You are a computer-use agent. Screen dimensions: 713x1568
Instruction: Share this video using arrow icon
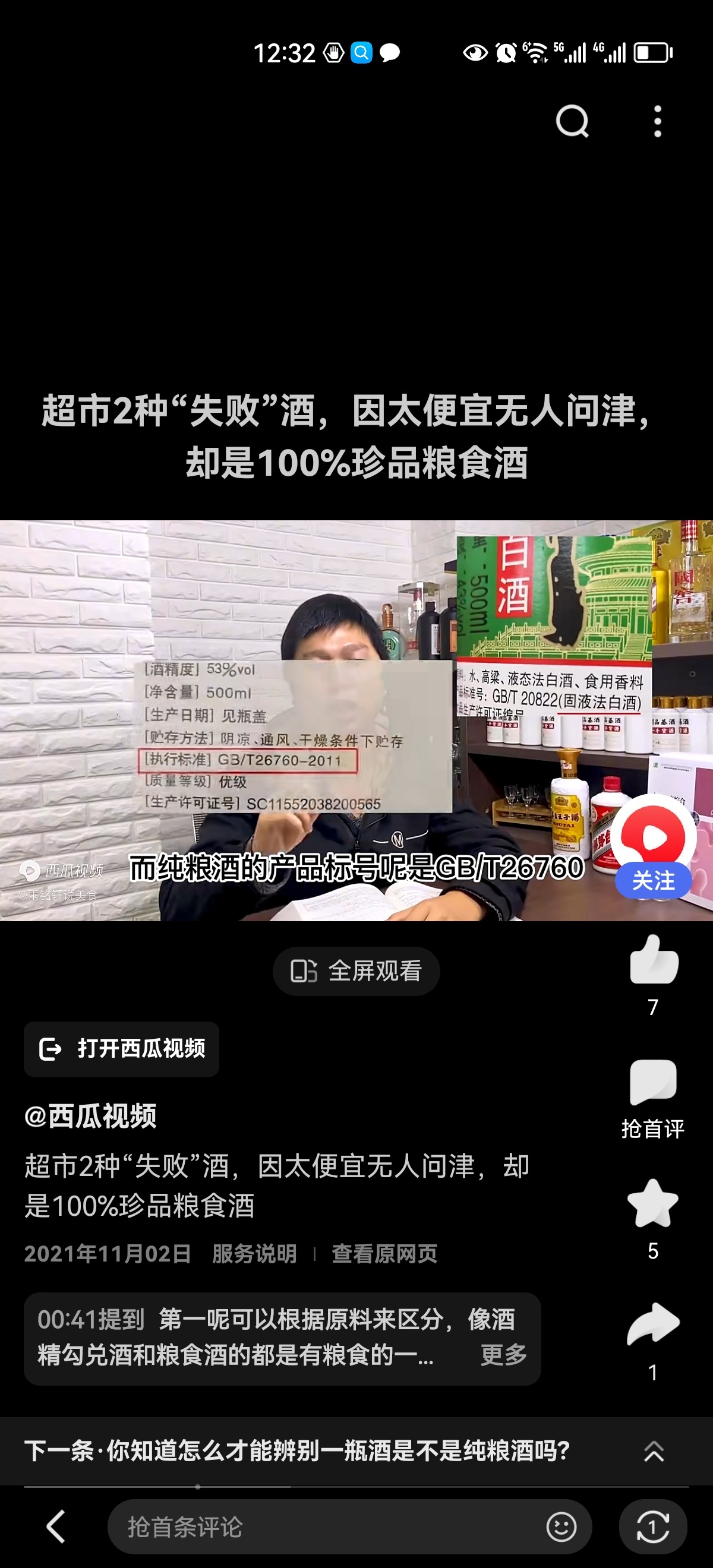pos(654,1323)
